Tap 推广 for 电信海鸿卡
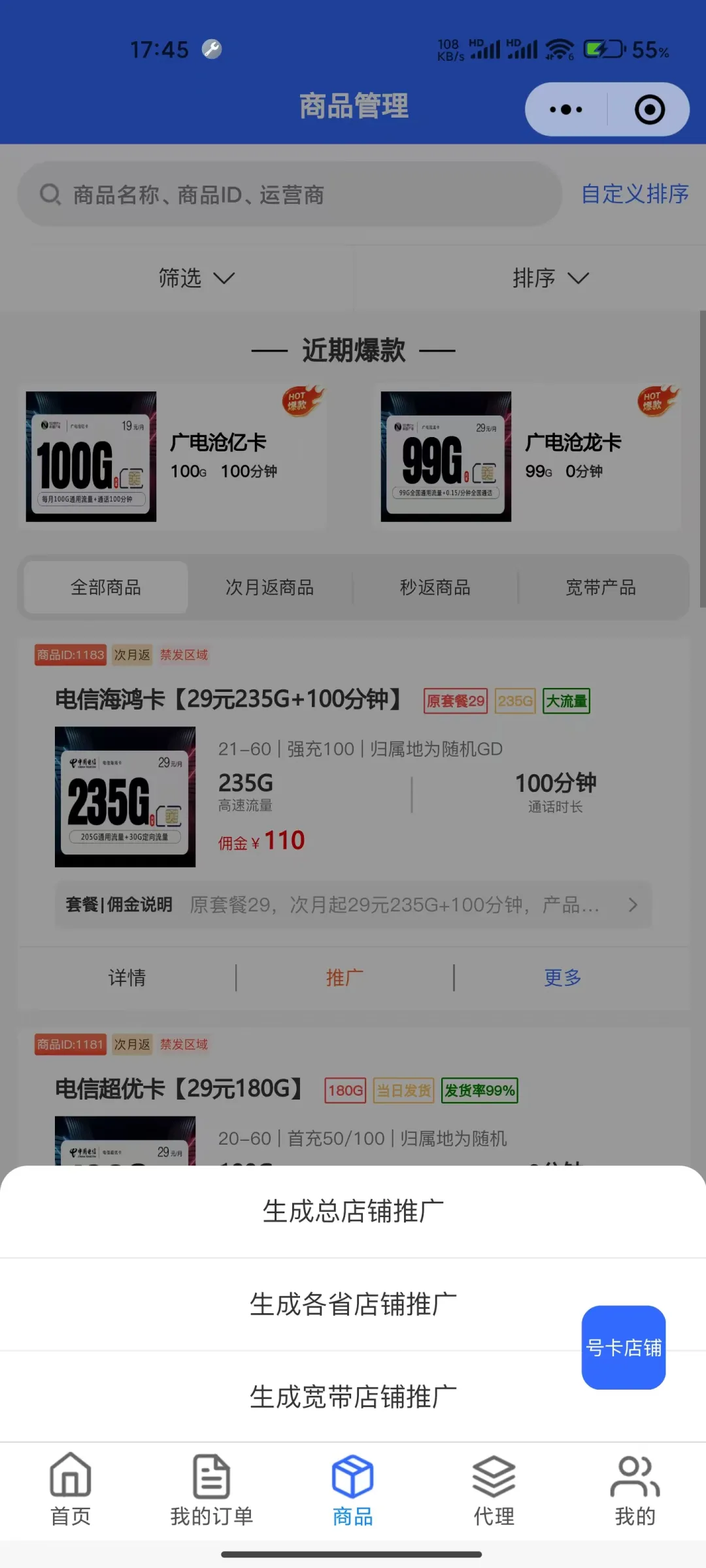The width and height of the screenshot is (706, 1568). tap(345, 978)
